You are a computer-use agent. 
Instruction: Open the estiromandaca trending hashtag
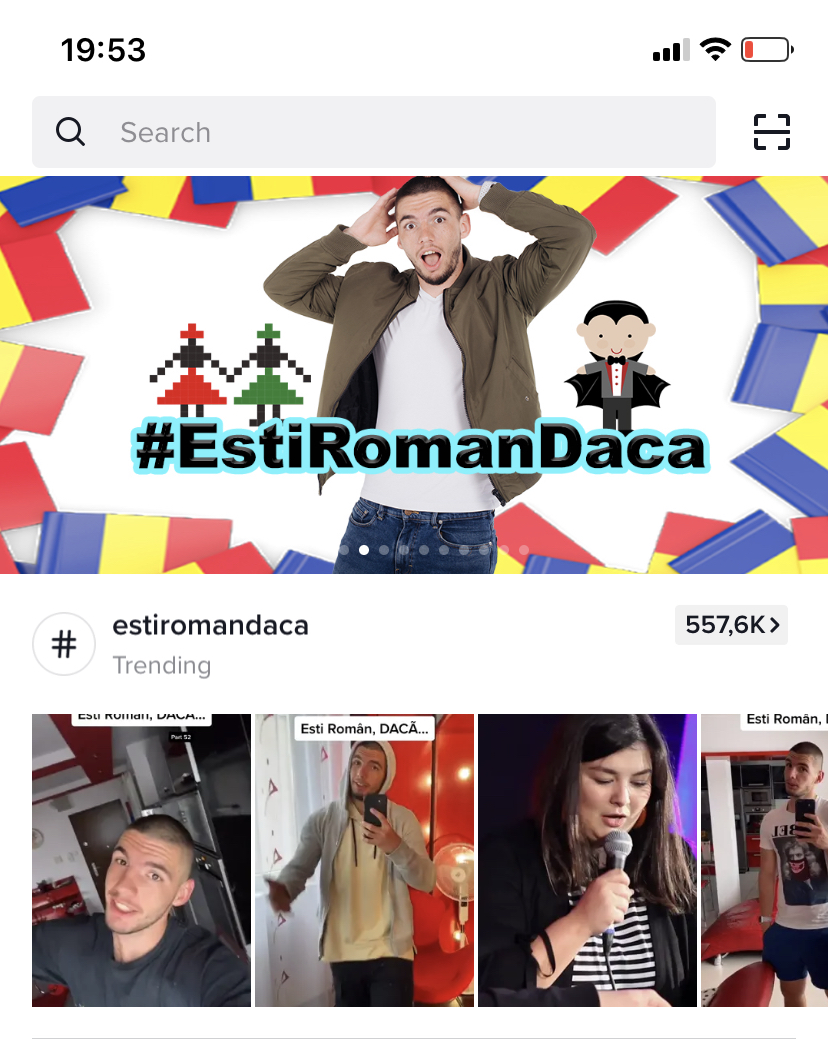[210, 626]
